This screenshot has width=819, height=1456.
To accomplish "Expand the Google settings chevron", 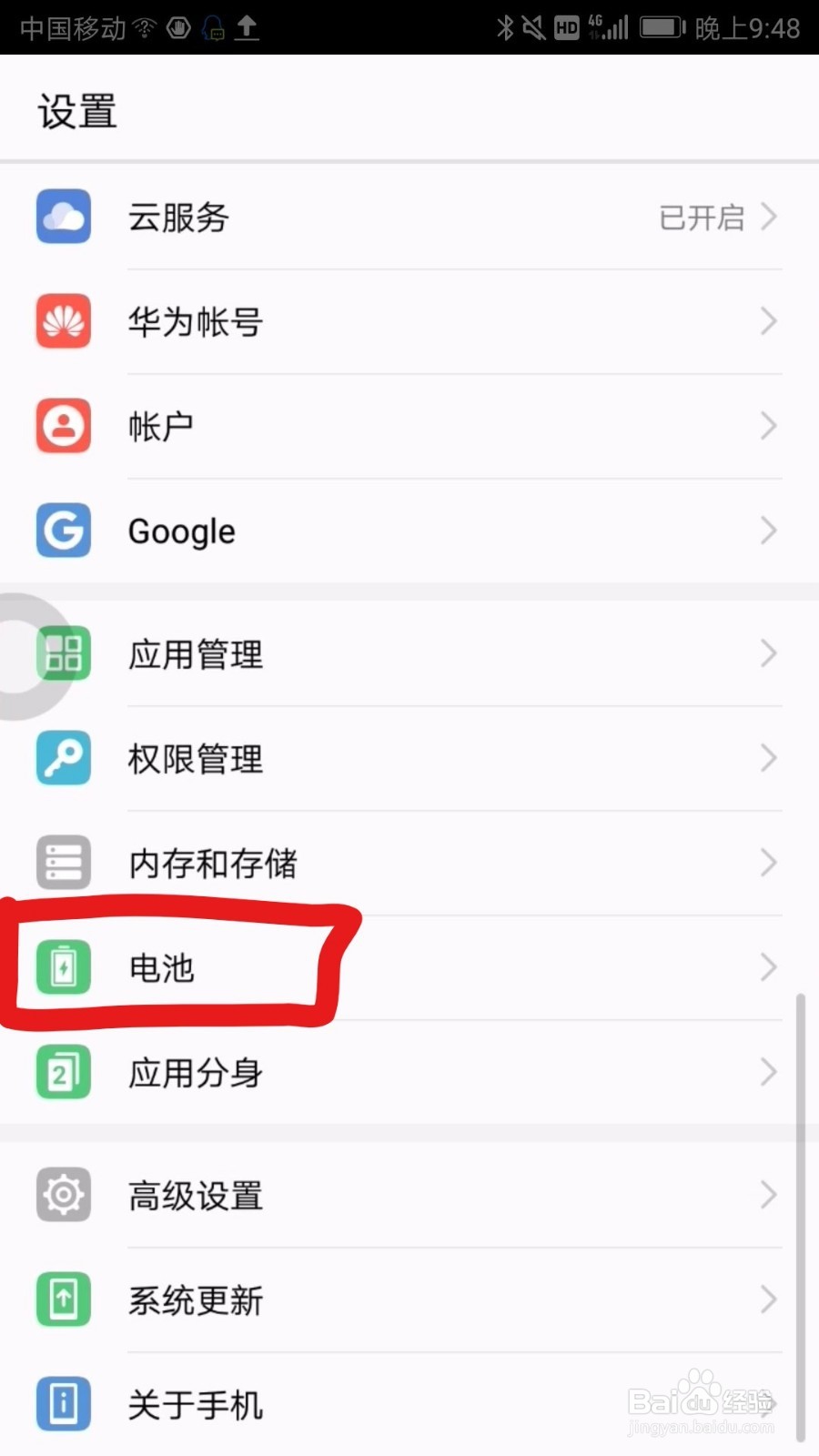I will pyautogui.click(x=769, y=531).
